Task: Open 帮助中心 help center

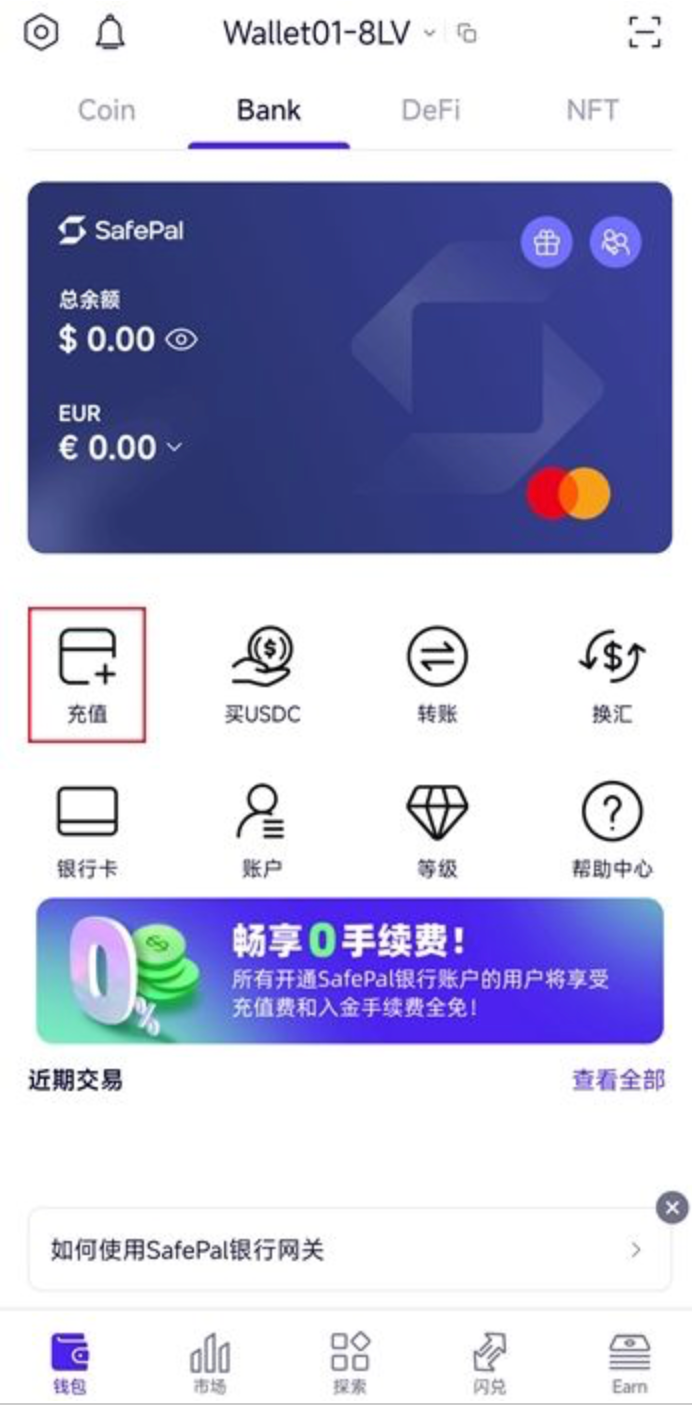Action: [612, 830]
